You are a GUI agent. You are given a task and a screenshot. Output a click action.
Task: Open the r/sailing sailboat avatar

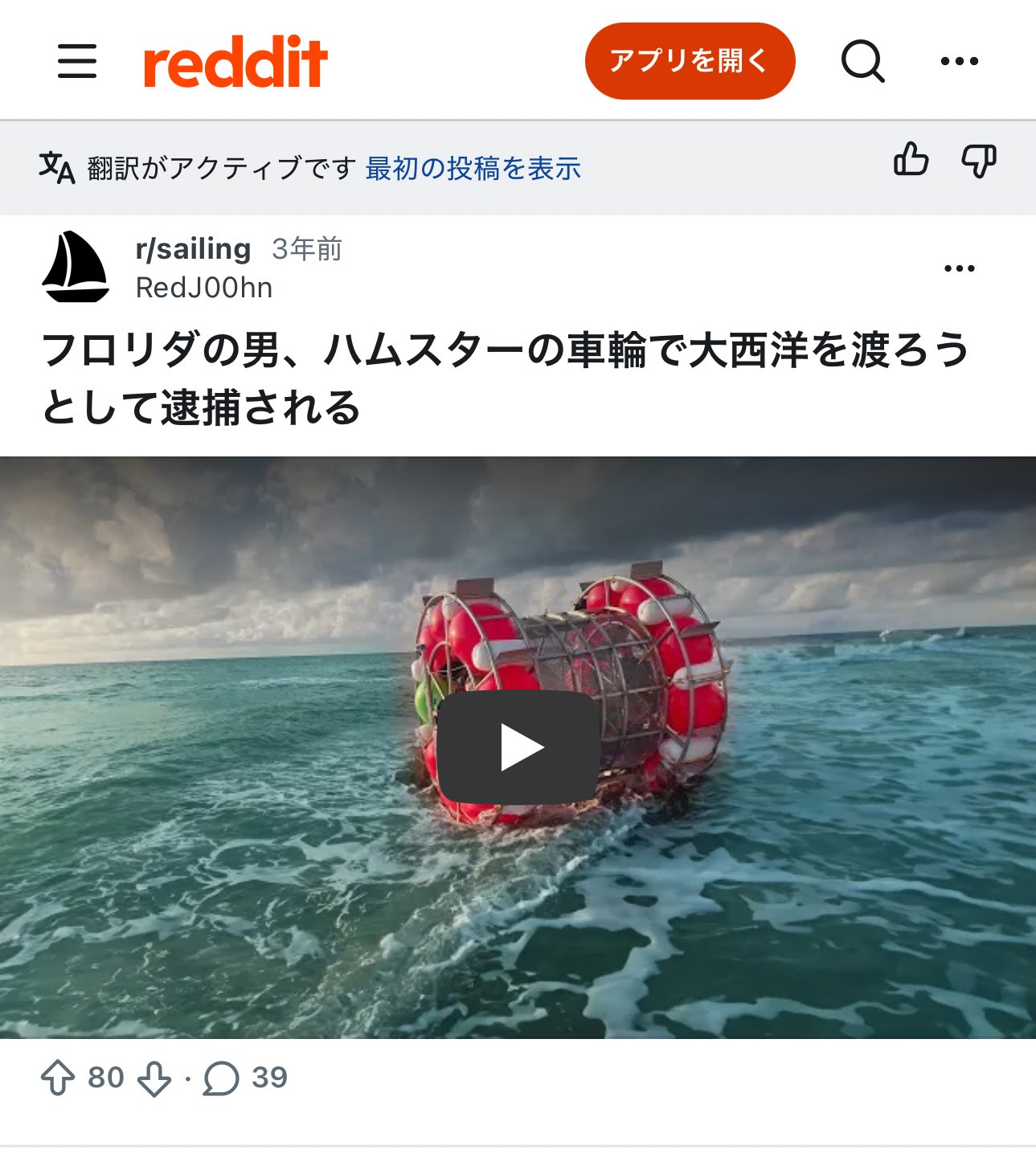[x=76, y=267]
